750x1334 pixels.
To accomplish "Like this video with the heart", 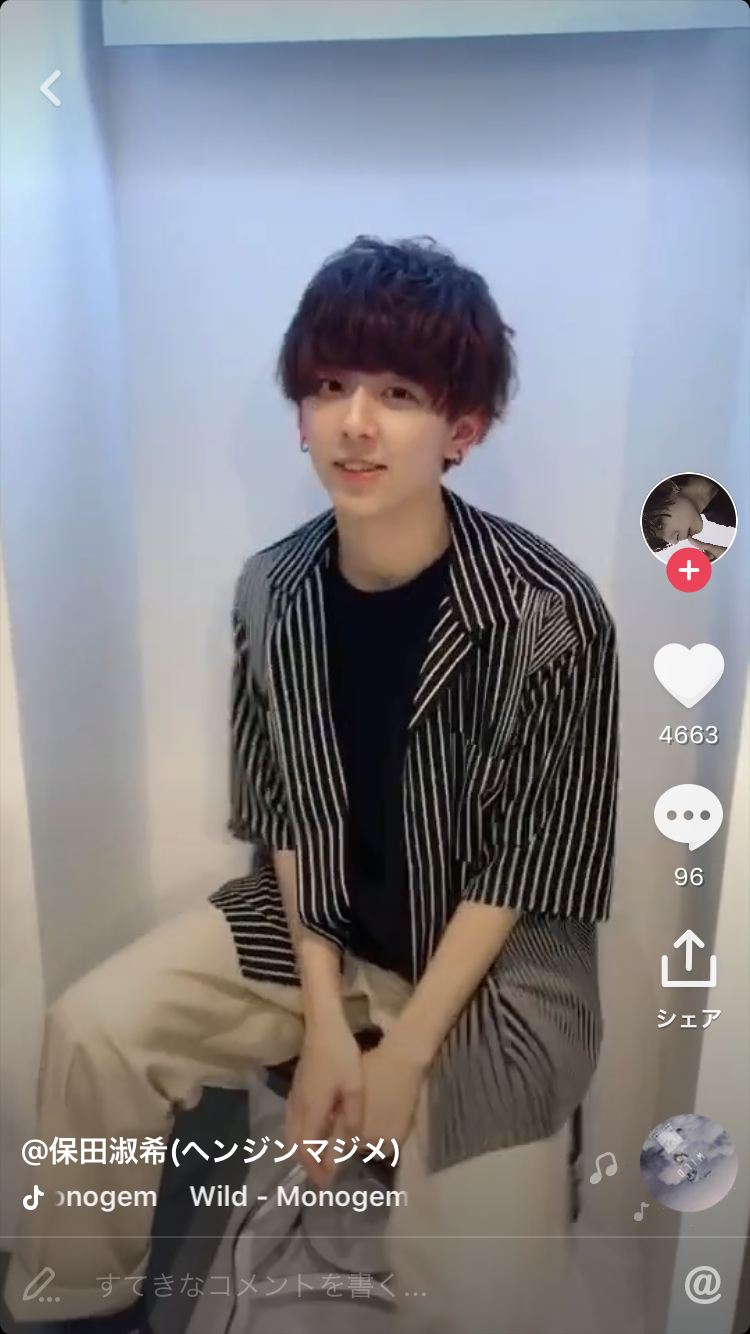I will (688, 676).
